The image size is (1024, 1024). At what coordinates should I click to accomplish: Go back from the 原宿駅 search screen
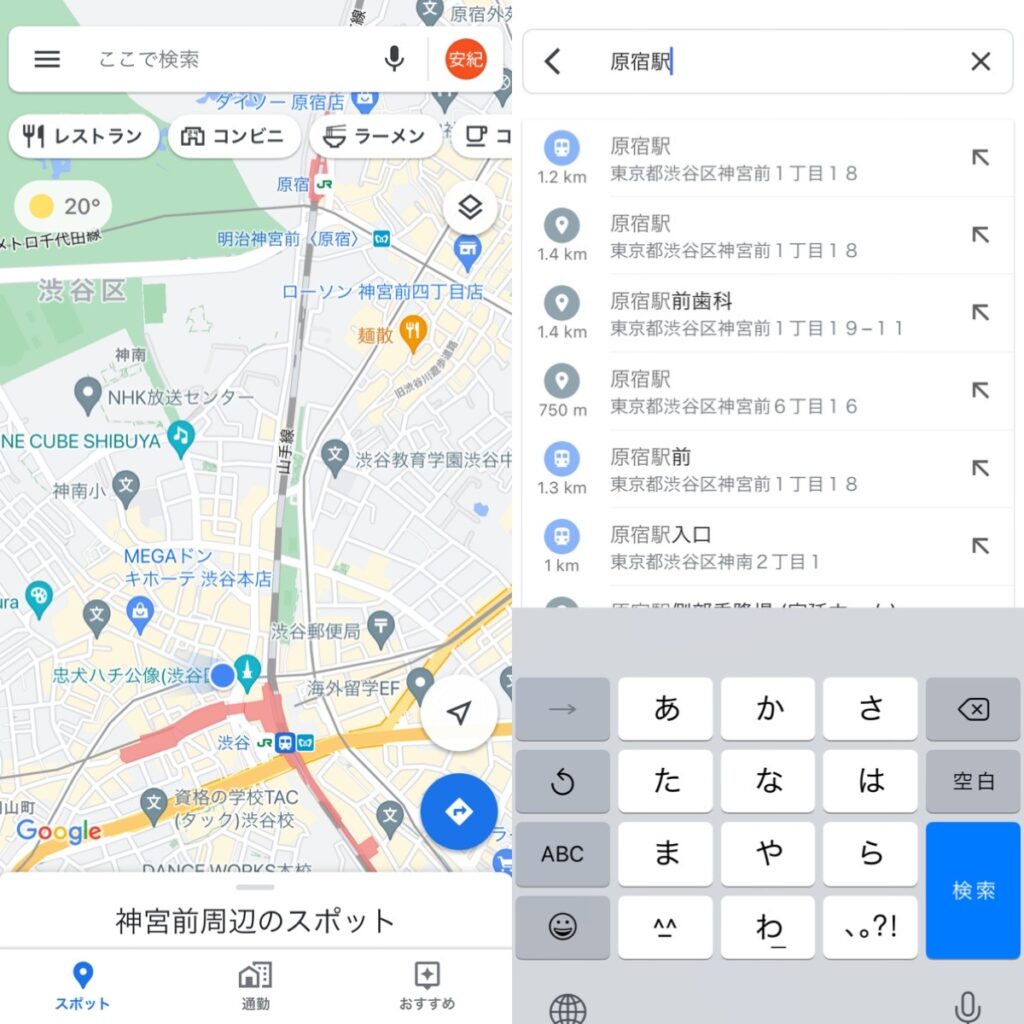click(553, 62)
